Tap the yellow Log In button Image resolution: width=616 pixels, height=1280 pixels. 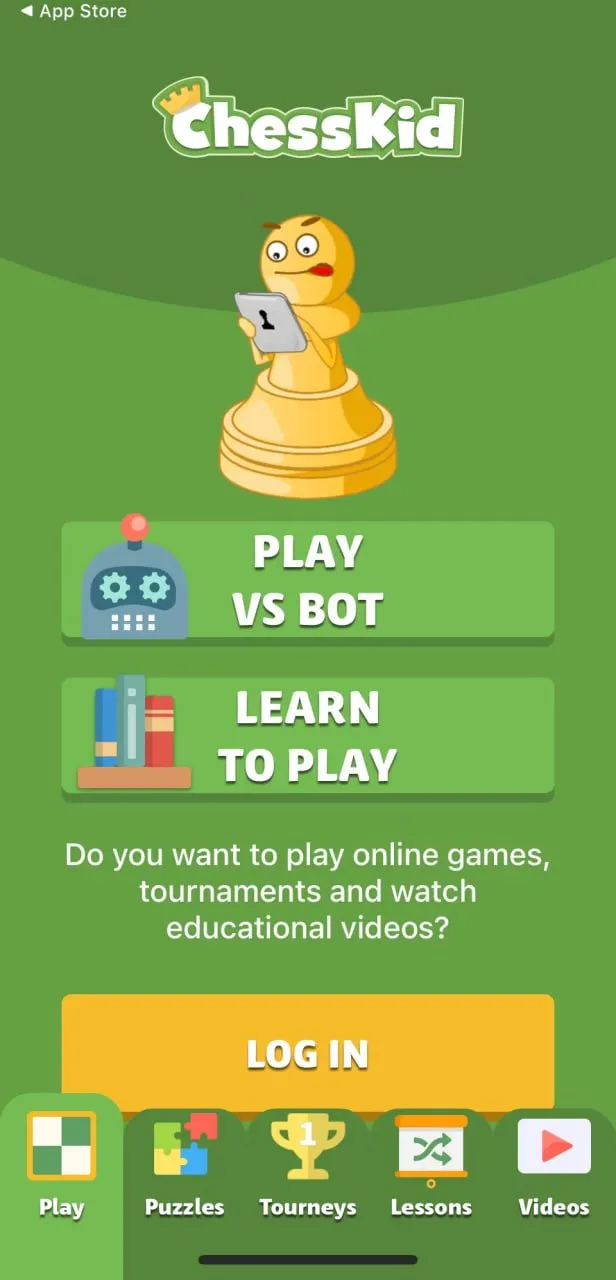click(x=308, y=1052)
